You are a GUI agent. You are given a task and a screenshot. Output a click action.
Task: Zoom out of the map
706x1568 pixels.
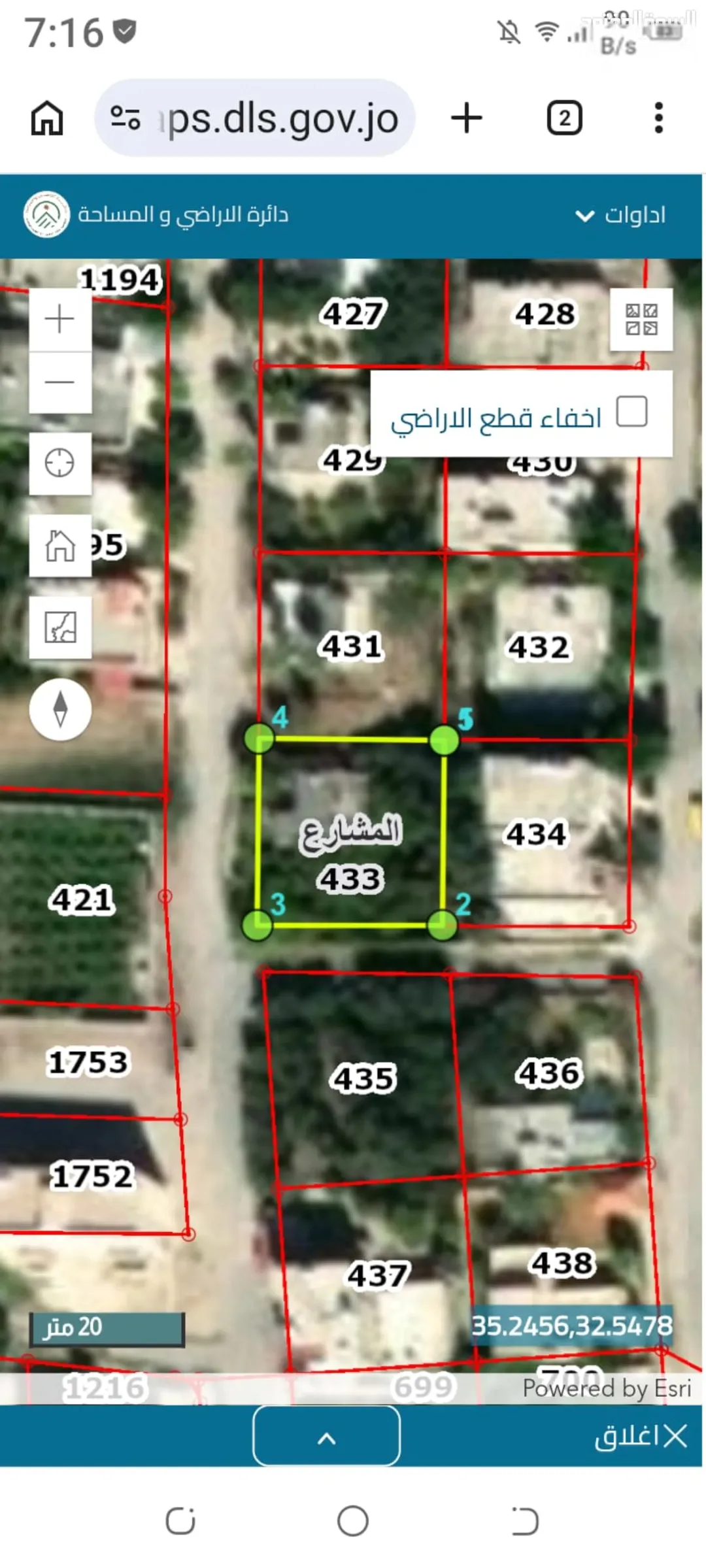click(60, 382)
